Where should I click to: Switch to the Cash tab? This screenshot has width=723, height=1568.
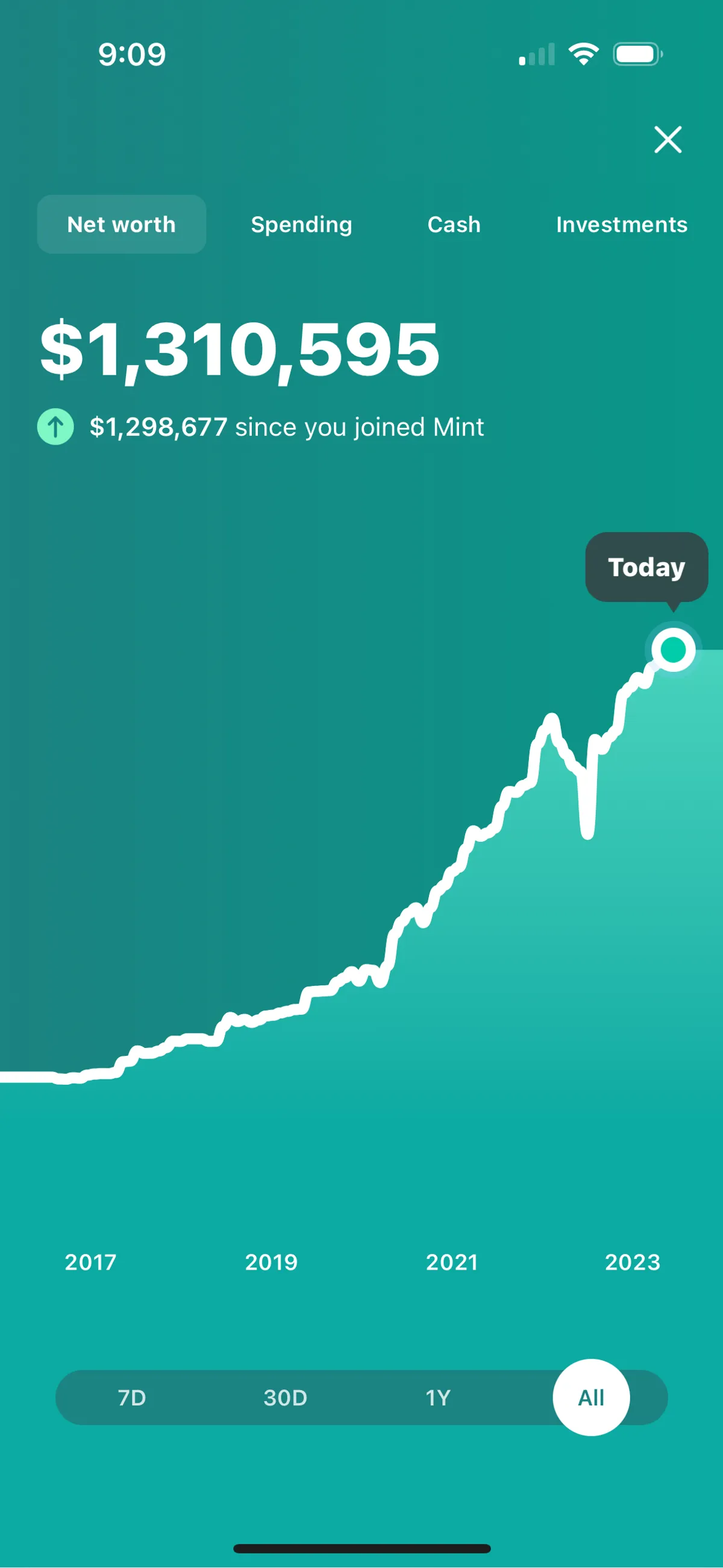(x=454, y=225)
